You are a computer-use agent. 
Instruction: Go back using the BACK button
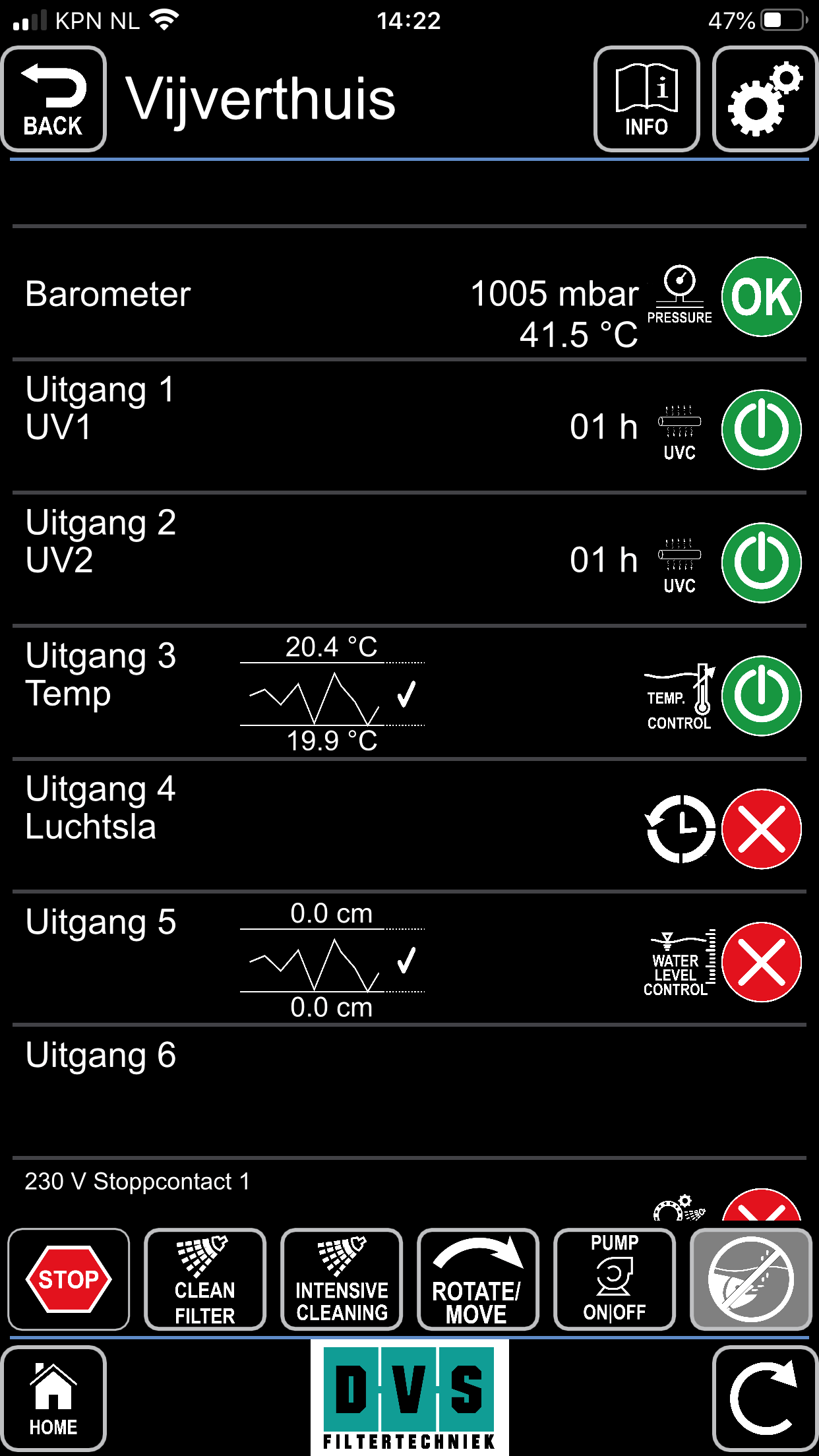click(x=53, y=99)
